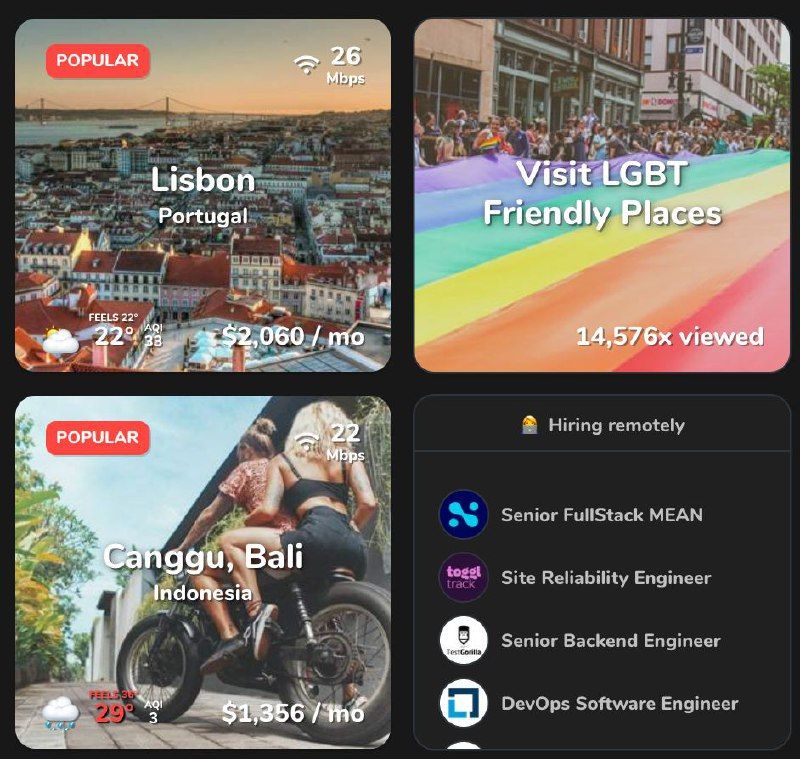Tap the Hiring remotely header
Viewport: 800px width, 759px height.
602,425
